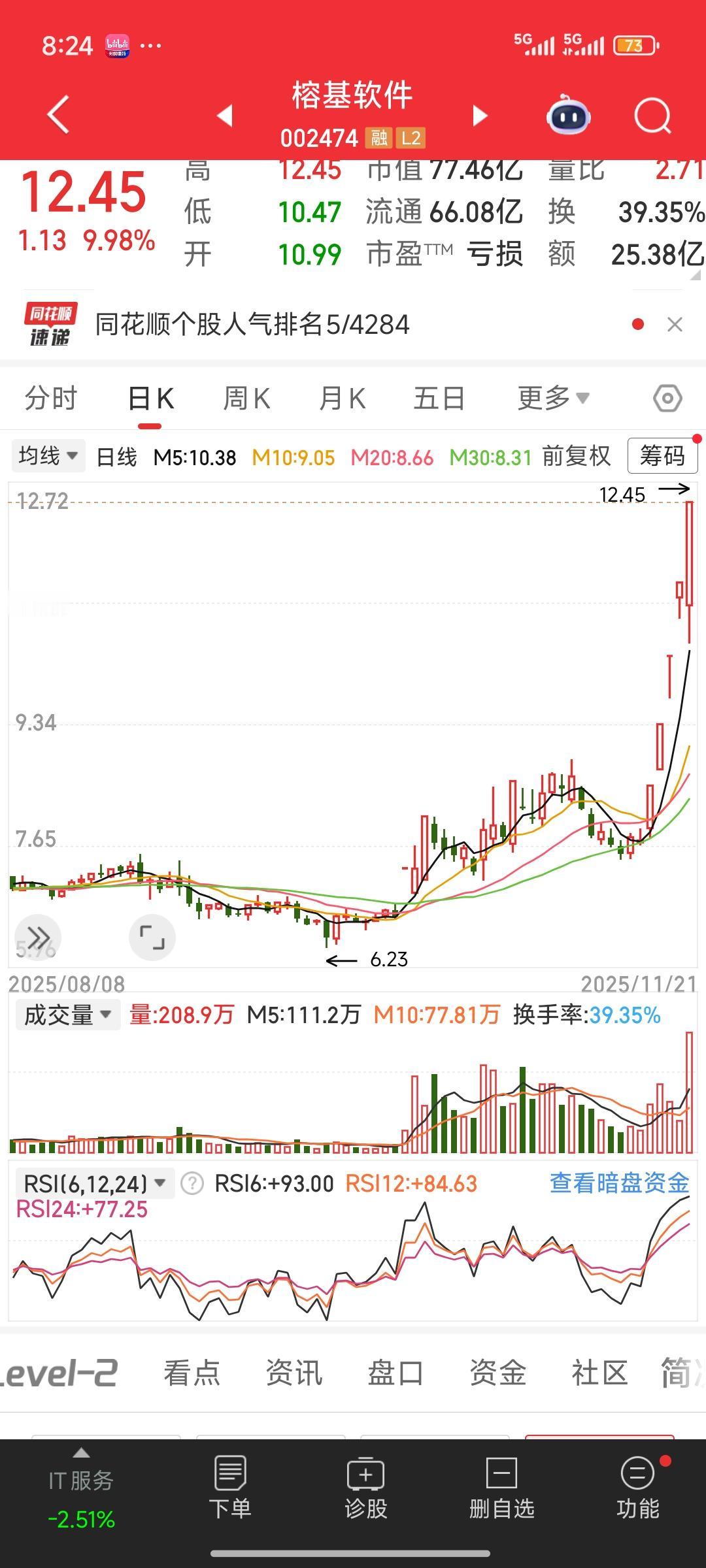This screenshot has height=1568, width=706.
Task: Expand chart to fullscreen mode
Action: (152, 938)
